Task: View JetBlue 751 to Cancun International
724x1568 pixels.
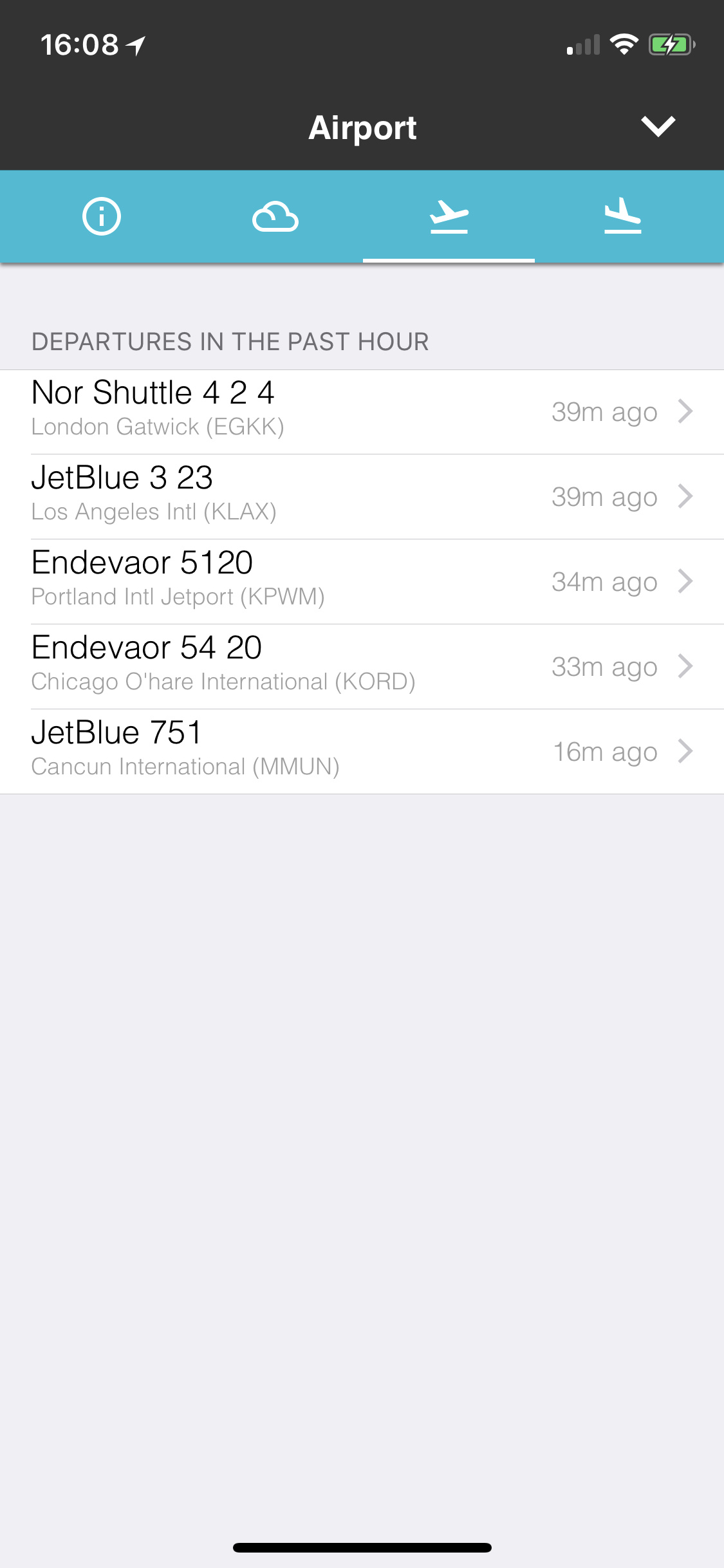Action: coord(362,752)
